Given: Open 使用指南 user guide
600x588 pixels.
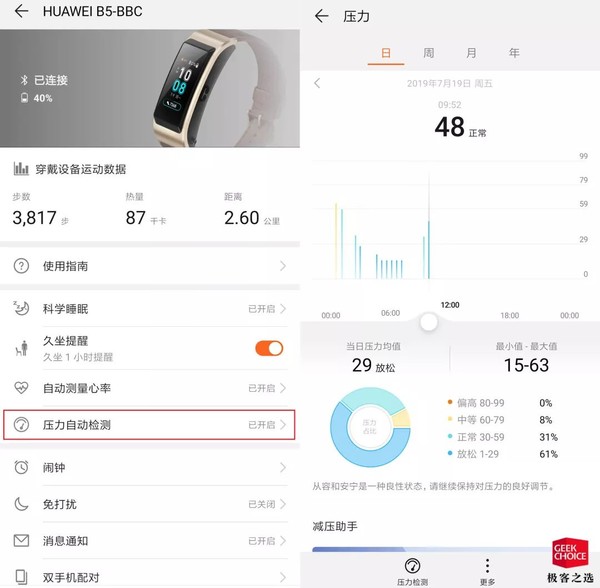Looking at the screenshot, I should (150, 266).
